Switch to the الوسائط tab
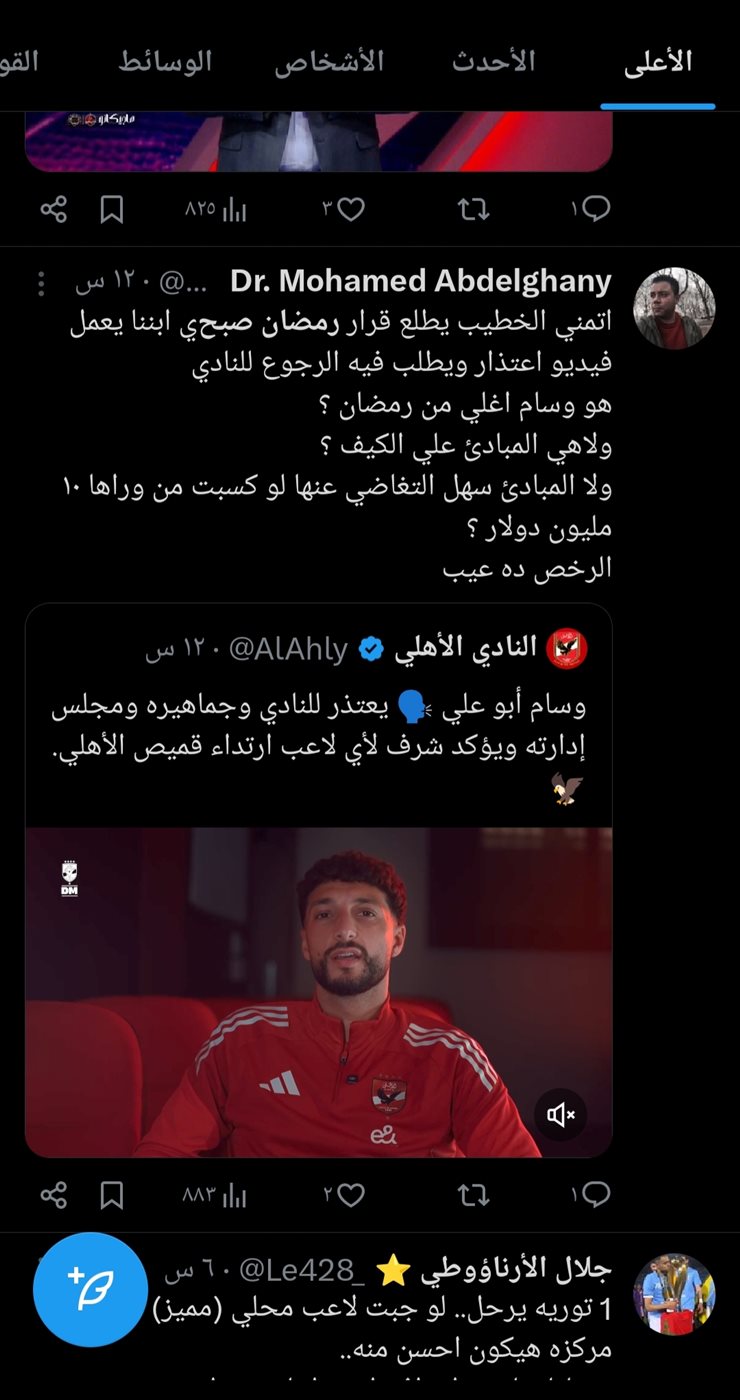Screen dimensions: 740x1400 click(x=165, y=61)
